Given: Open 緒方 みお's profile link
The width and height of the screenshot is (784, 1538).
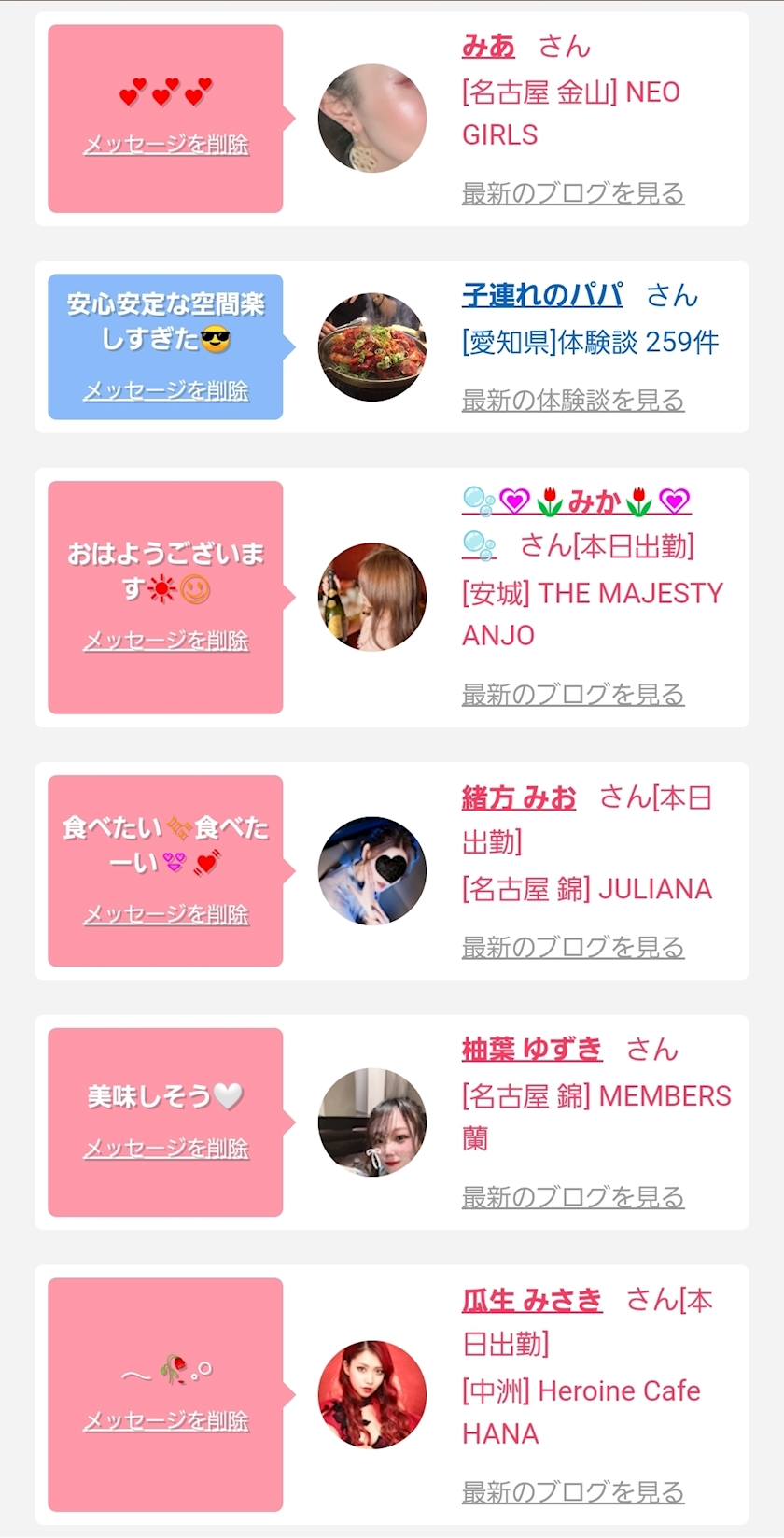Looking at the screenshot, I should coord(519,797).
